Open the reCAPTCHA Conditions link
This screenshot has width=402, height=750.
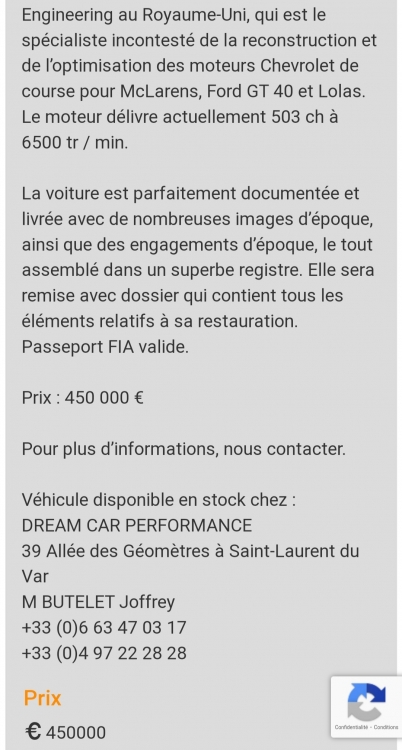(x=386, y=727)
